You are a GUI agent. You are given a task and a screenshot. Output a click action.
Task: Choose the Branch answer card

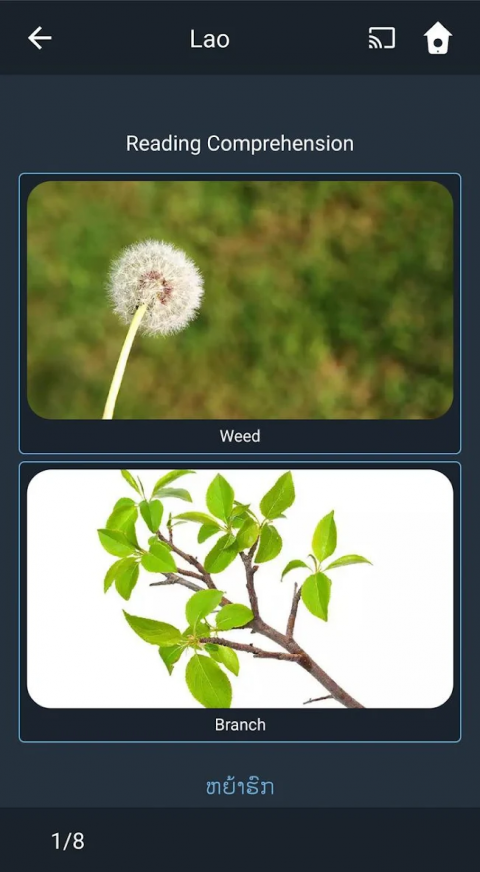[240, 602]
